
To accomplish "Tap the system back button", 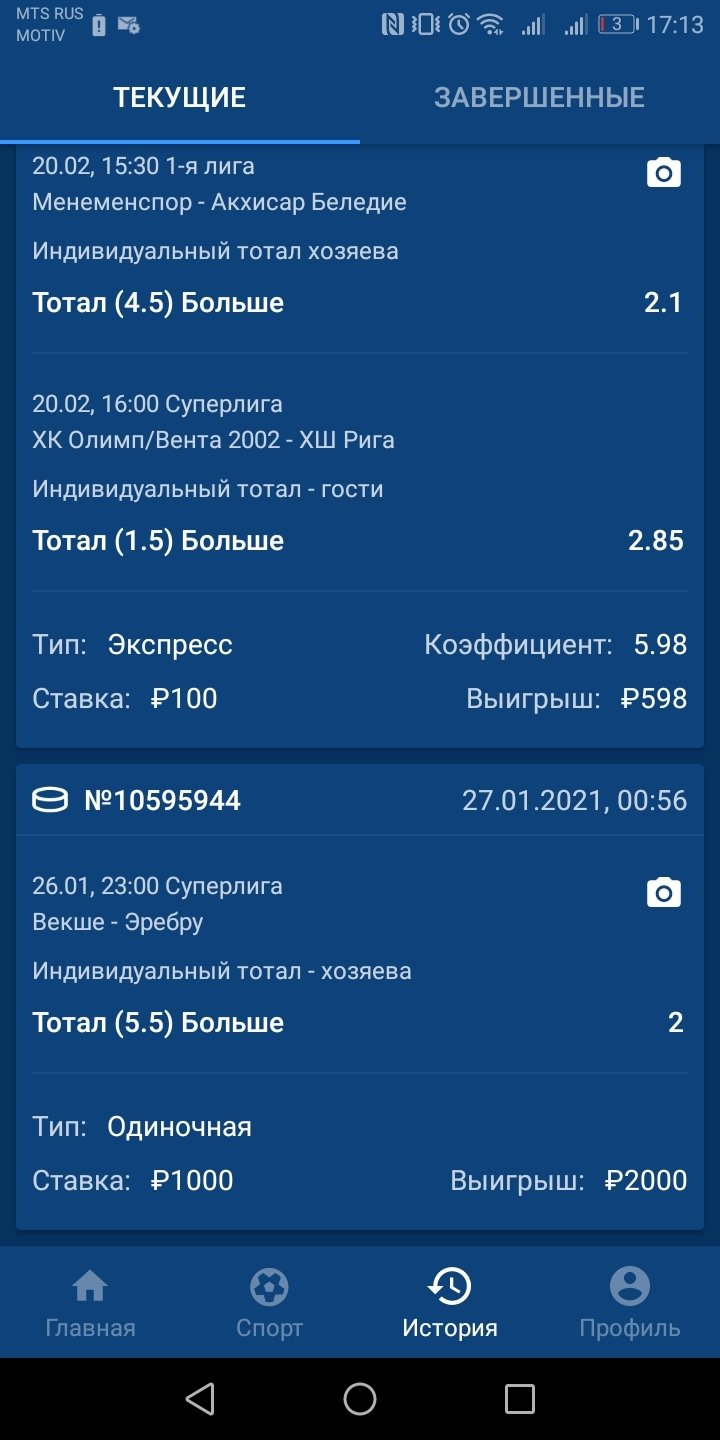I will click(200, 1399).
